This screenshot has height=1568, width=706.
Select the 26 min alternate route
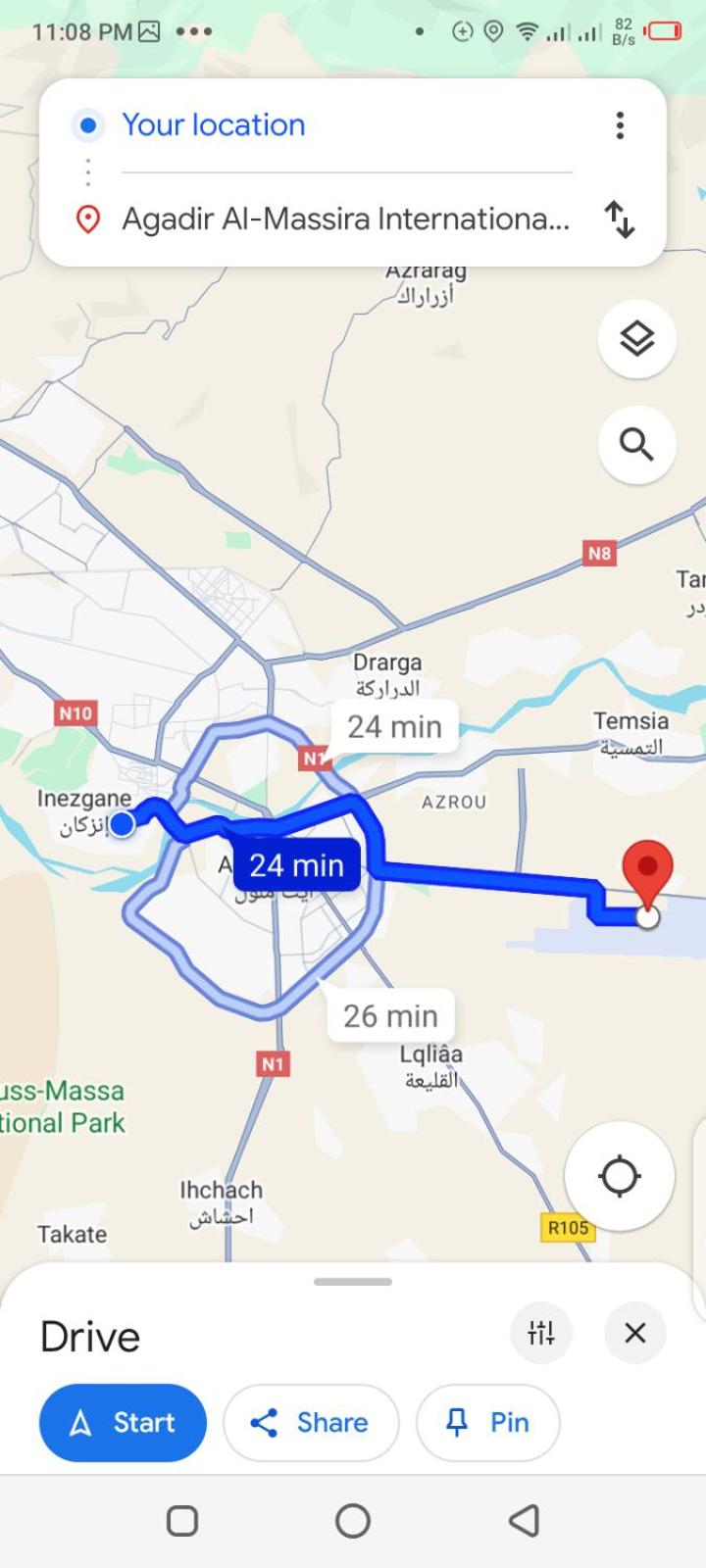tap(390, 1016)
